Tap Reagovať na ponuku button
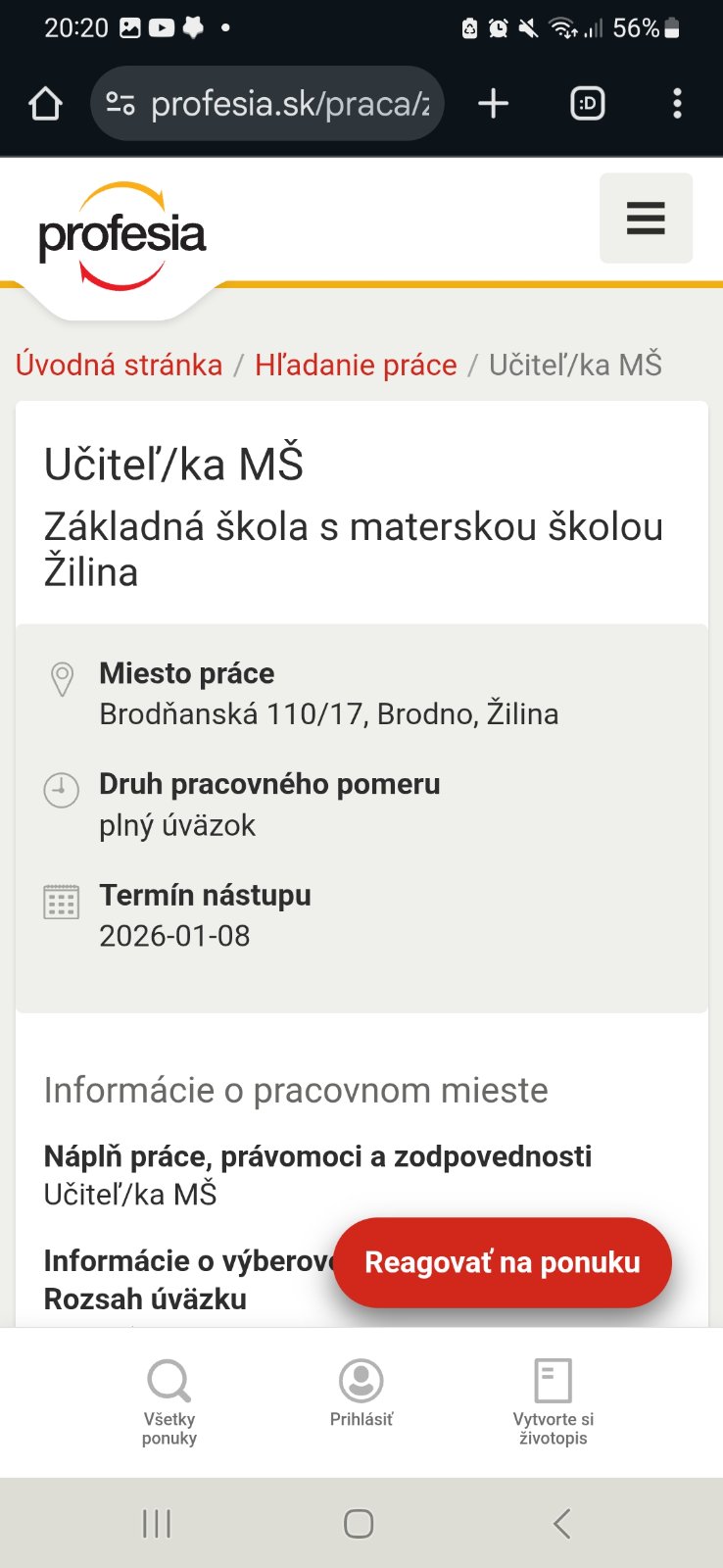Screen dimensions: 723x1568 [502, 1262]
